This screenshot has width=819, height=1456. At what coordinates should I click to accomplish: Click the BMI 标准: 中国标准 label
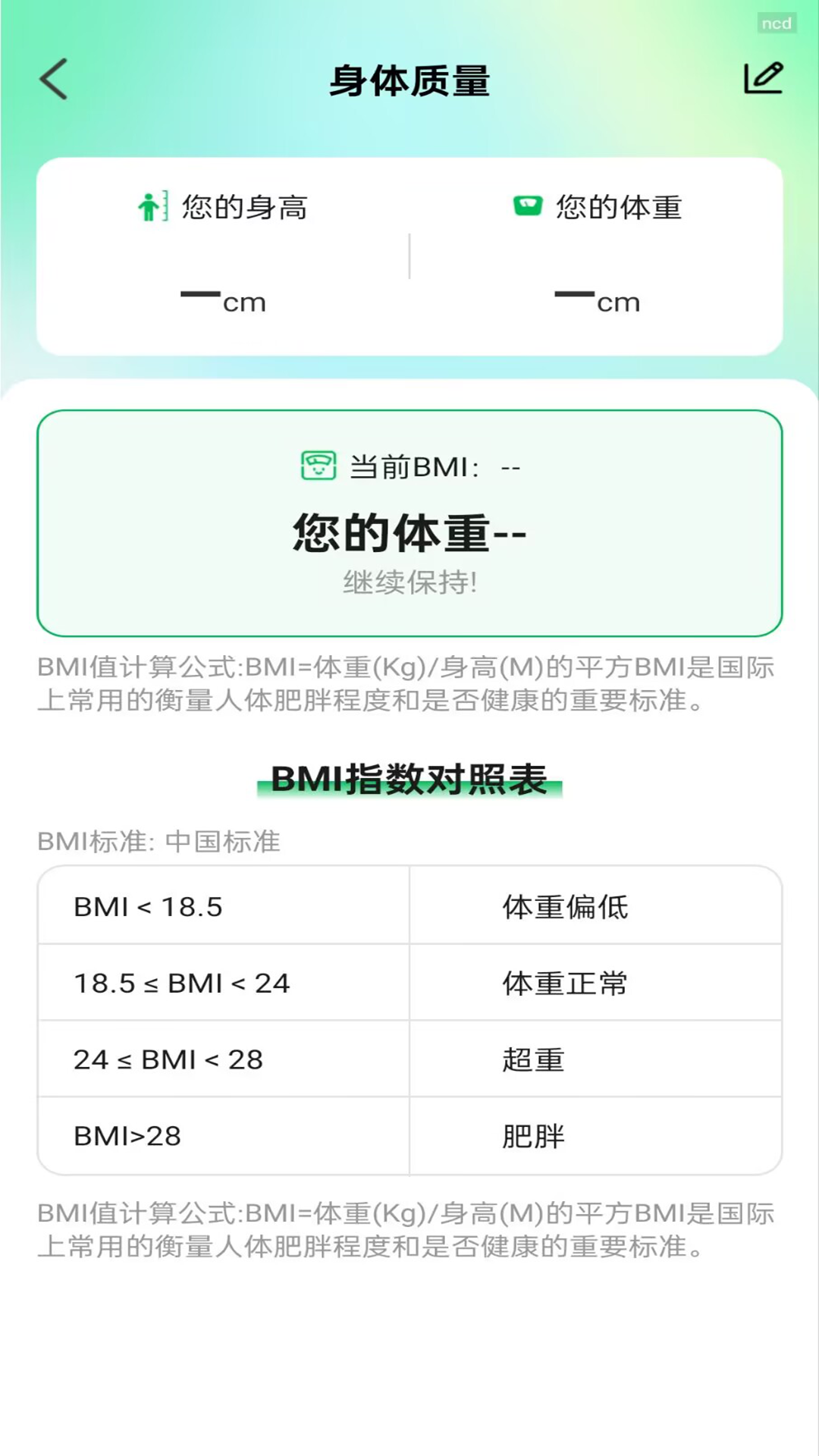pyautogui.click(x=159, y=840)
